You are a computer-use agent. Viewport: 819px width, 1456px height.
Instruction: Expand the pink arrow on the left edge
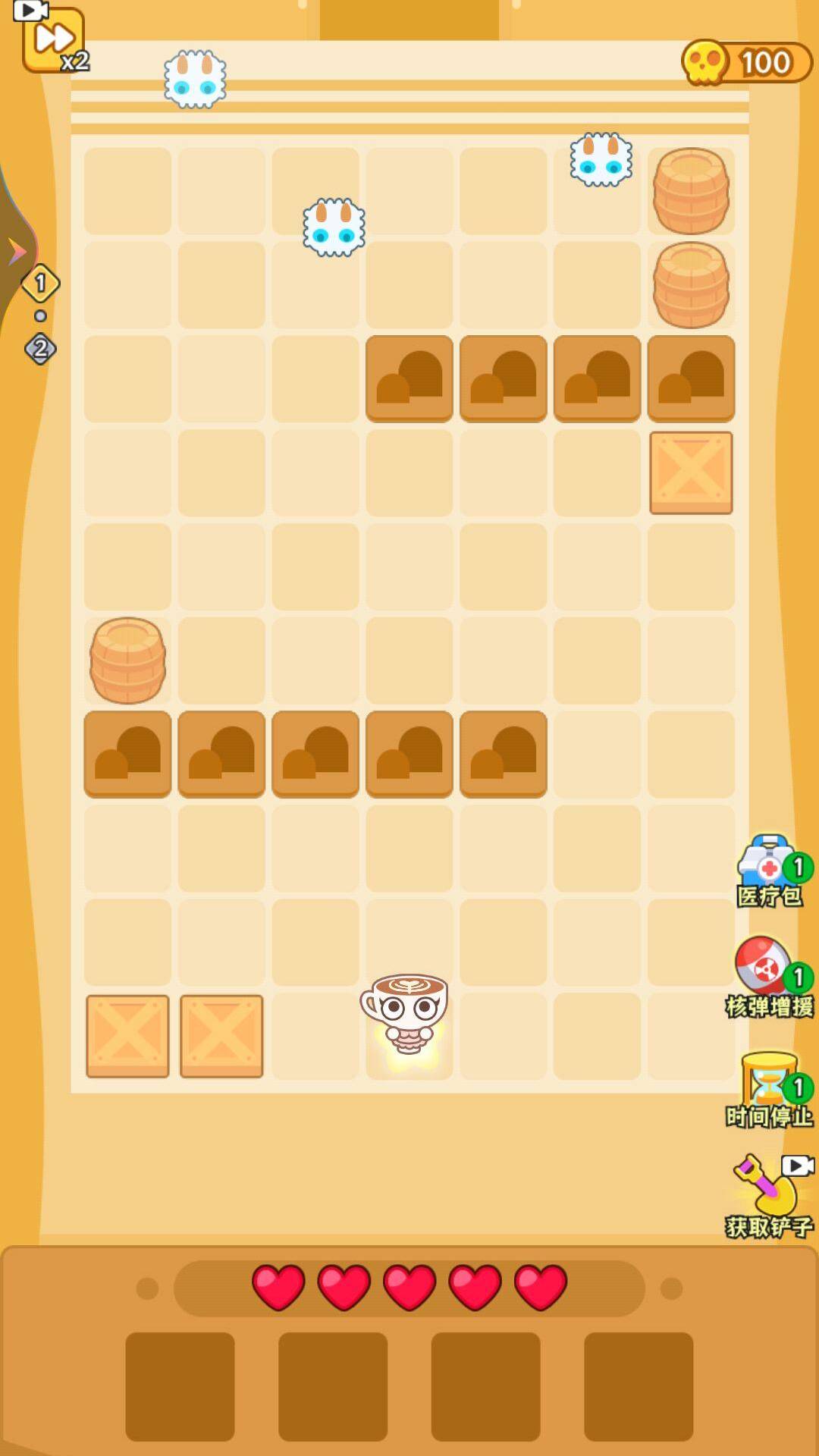(x=17, y=248)
